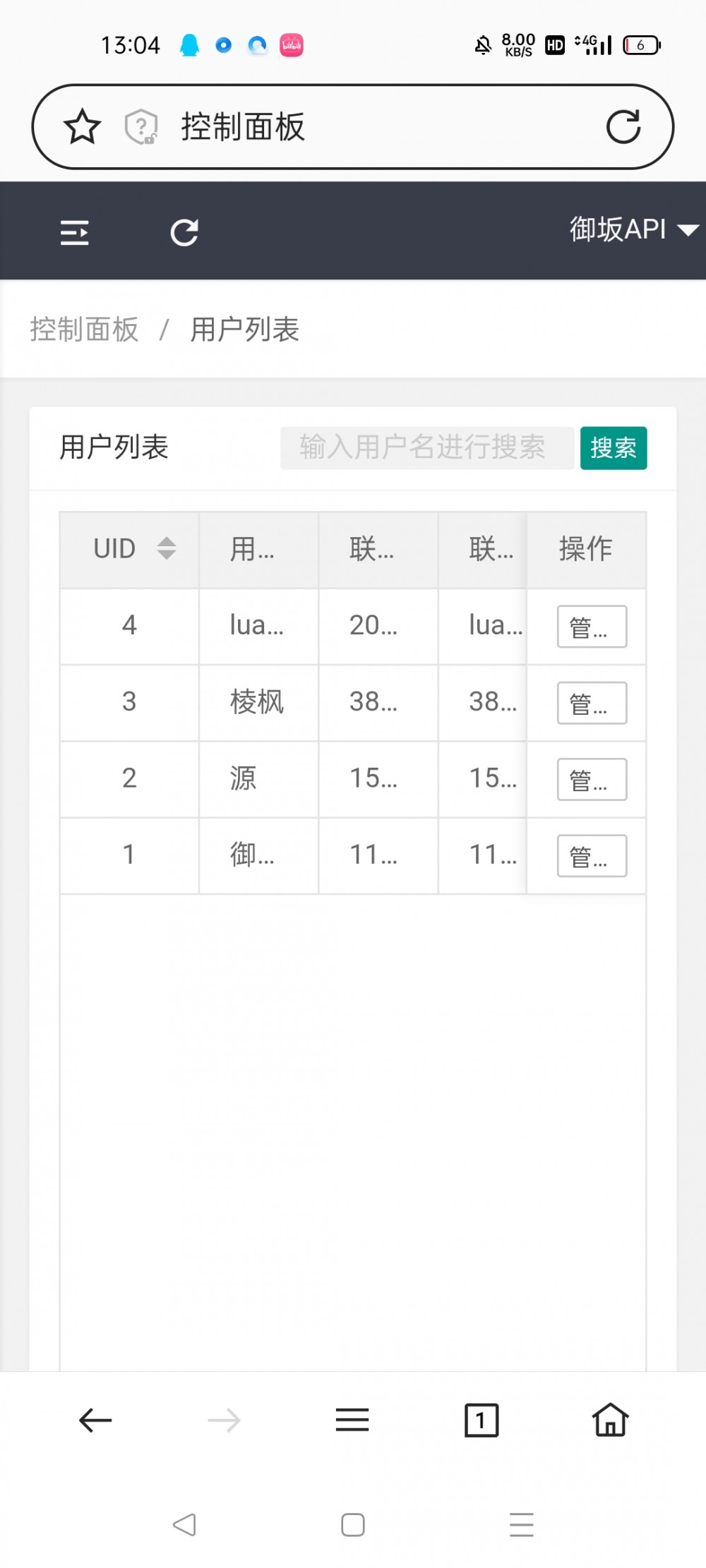The height and width of the screenshot is (1568, 706).
Task: Open the shield privacy icon beside the URL
Action: (140, 127)
